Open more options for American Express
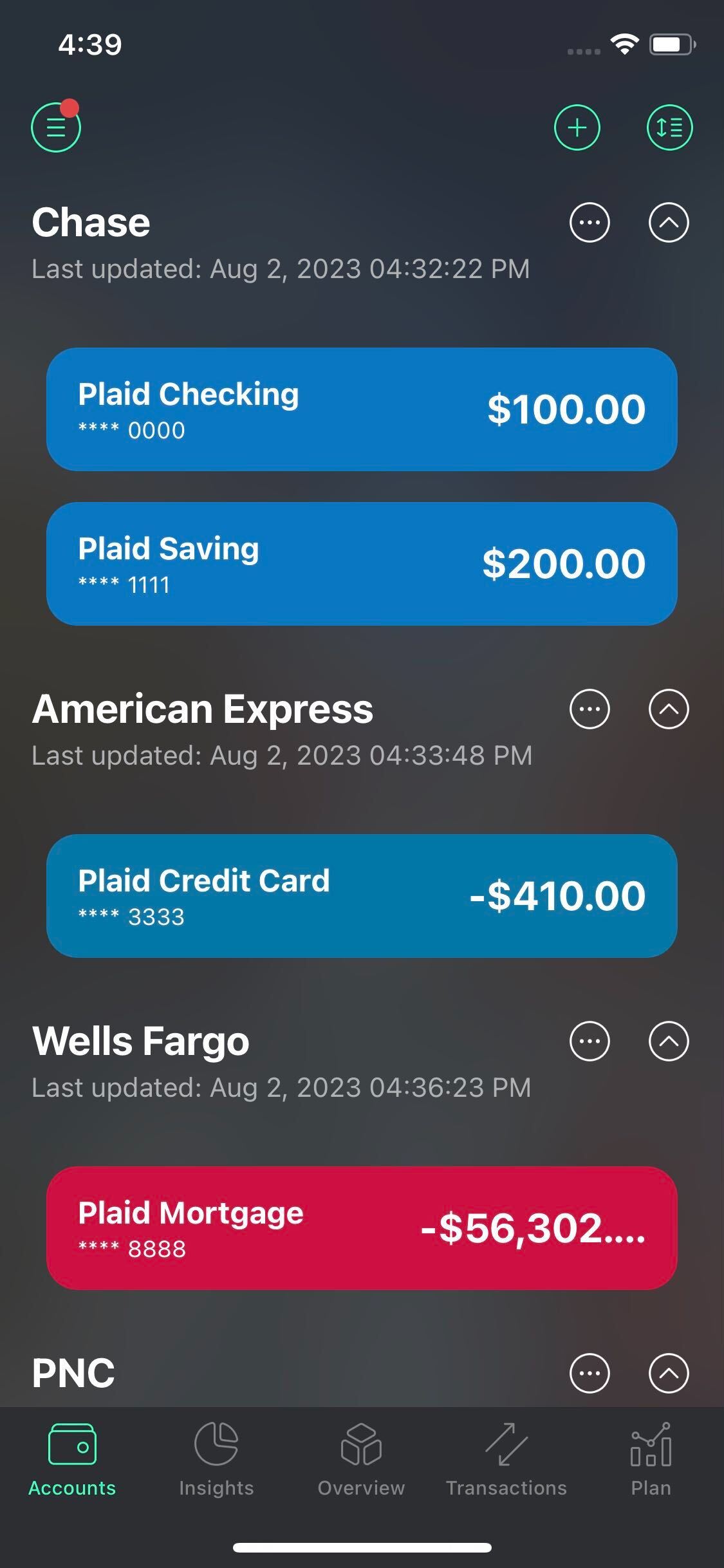Screen dimensions: 724x1568 pos(589,709)
